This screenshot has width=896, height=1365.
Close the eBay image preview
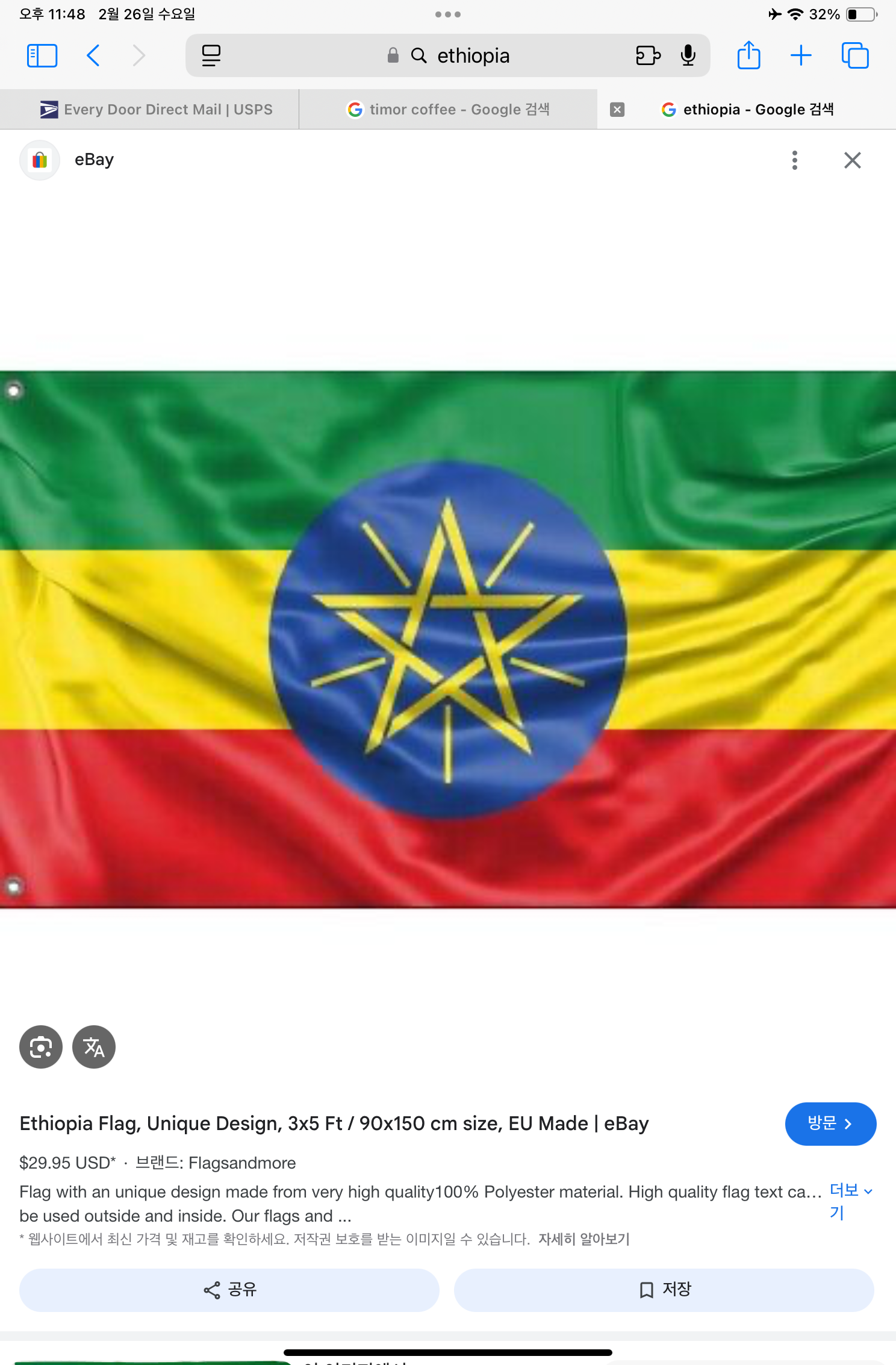(x=852, y=160)
